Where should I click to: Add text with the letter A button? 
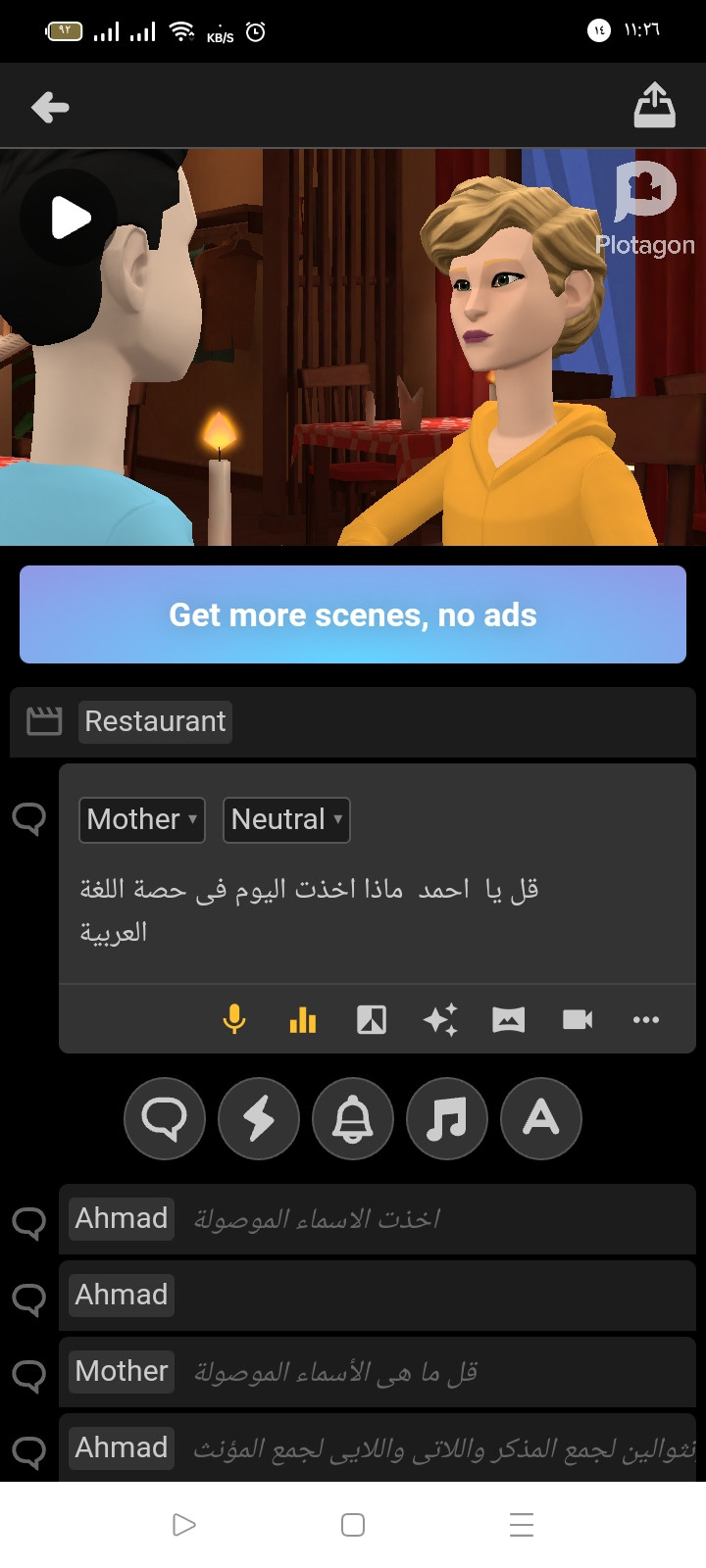click(541, 1118)
